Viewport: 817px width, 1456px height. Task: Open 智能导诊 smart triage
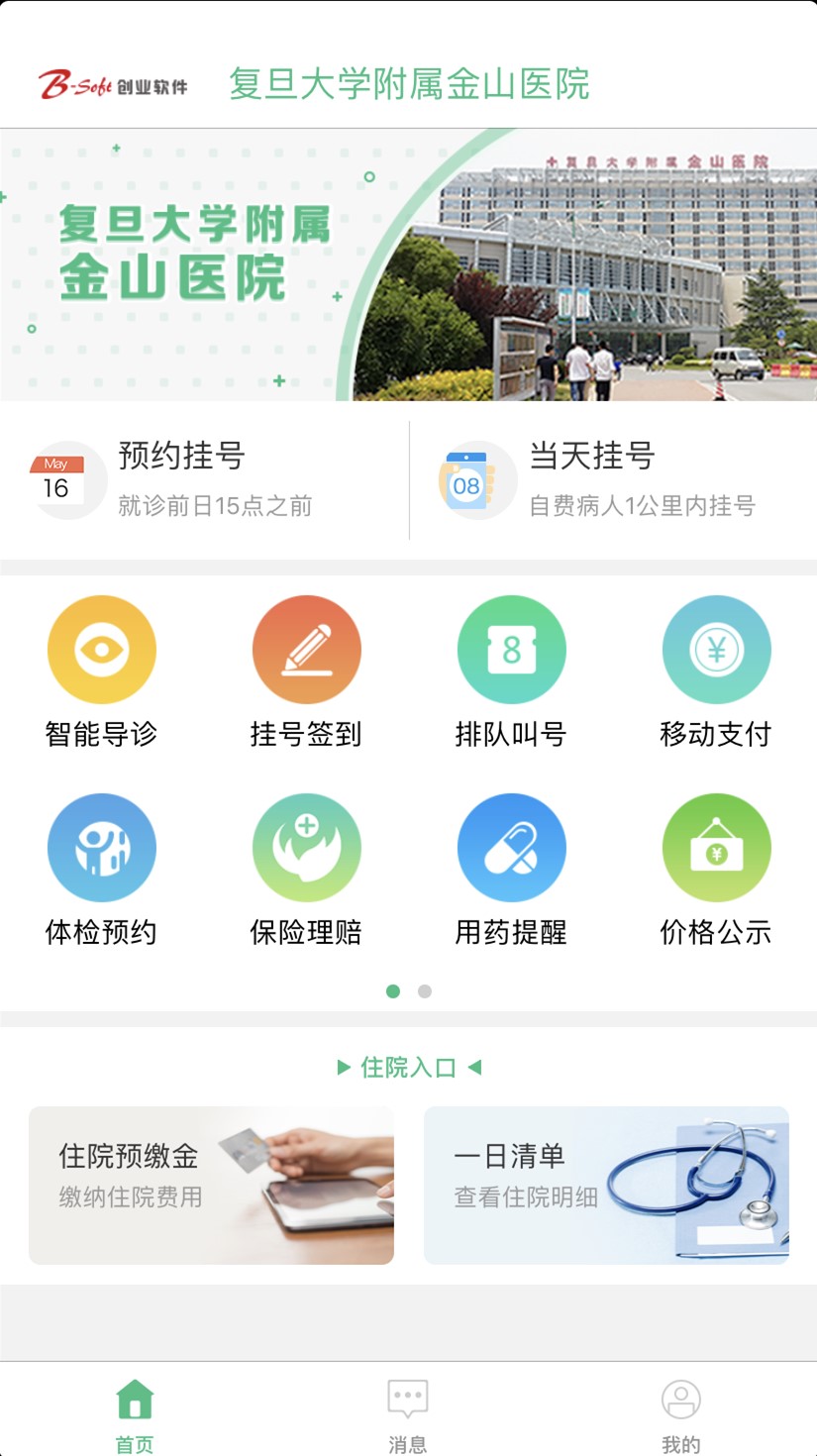(102, 673)
